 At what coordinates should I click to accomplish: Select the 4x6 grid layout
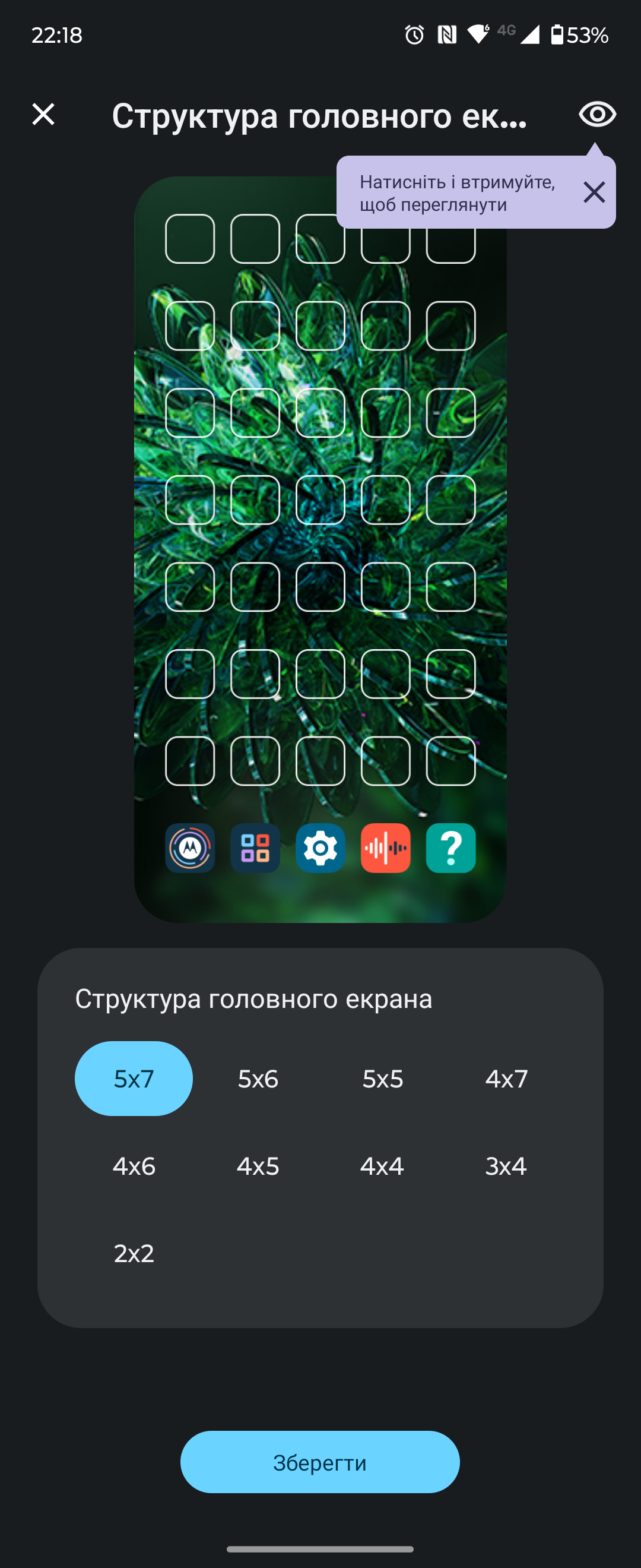134,1166
